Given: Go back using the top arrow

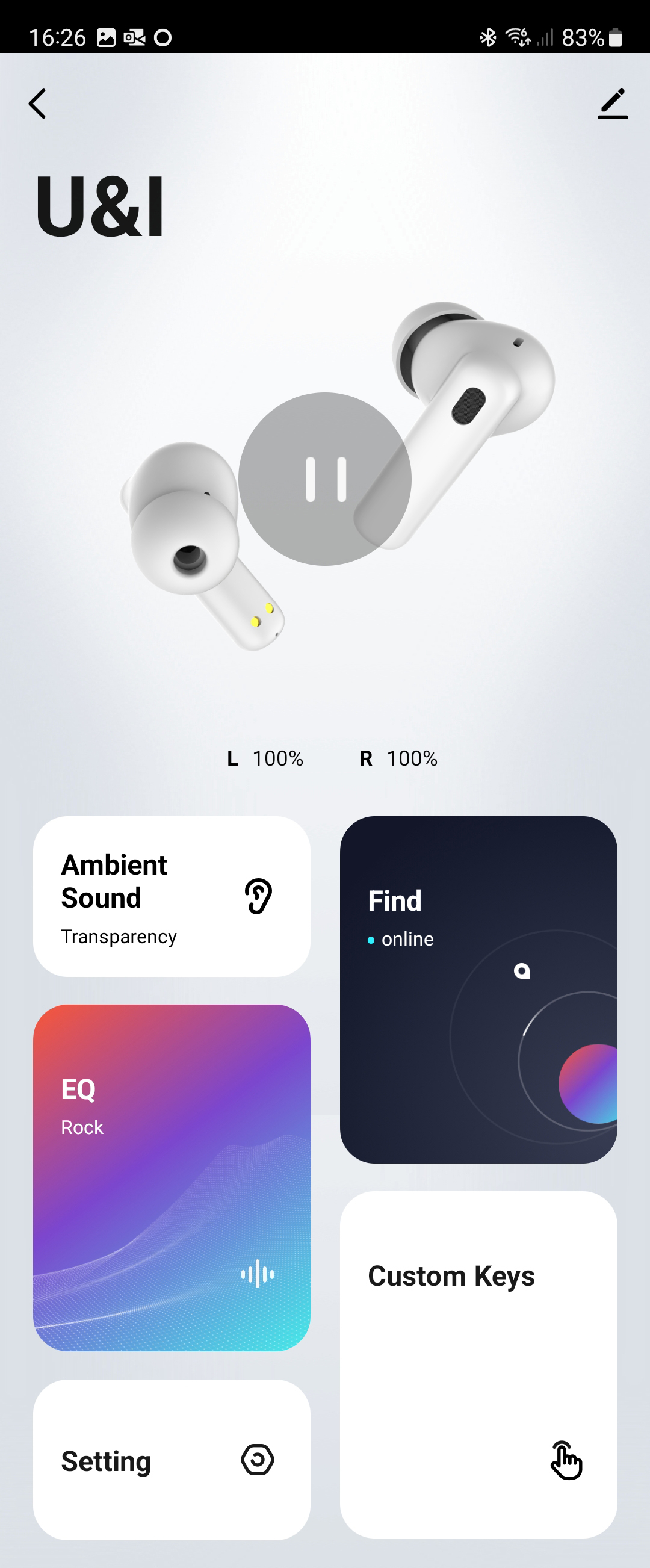Looking at the screenshot, I should coord(38,104).
